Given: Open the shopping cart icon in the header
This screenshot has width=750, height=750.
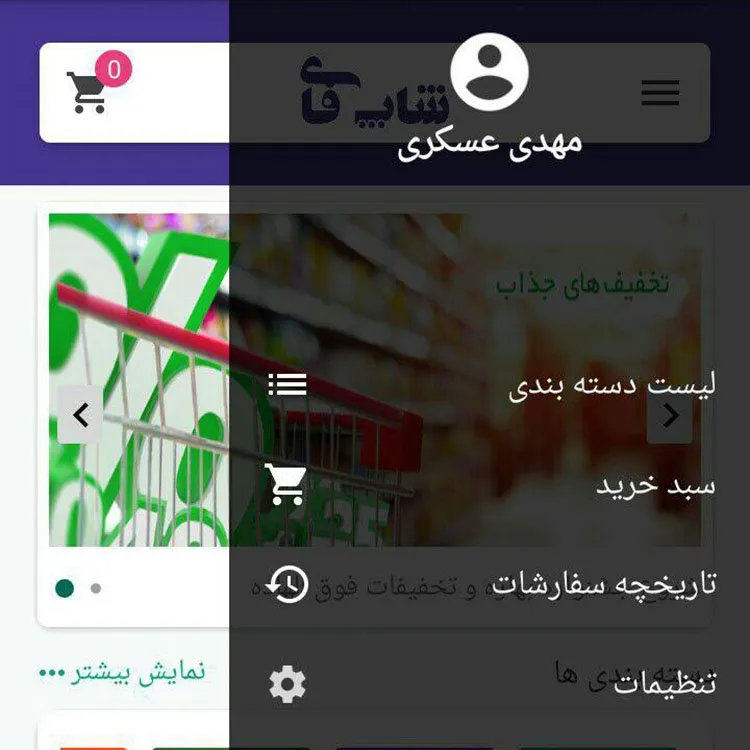Looking at the screenshot, I should point(88,92).
